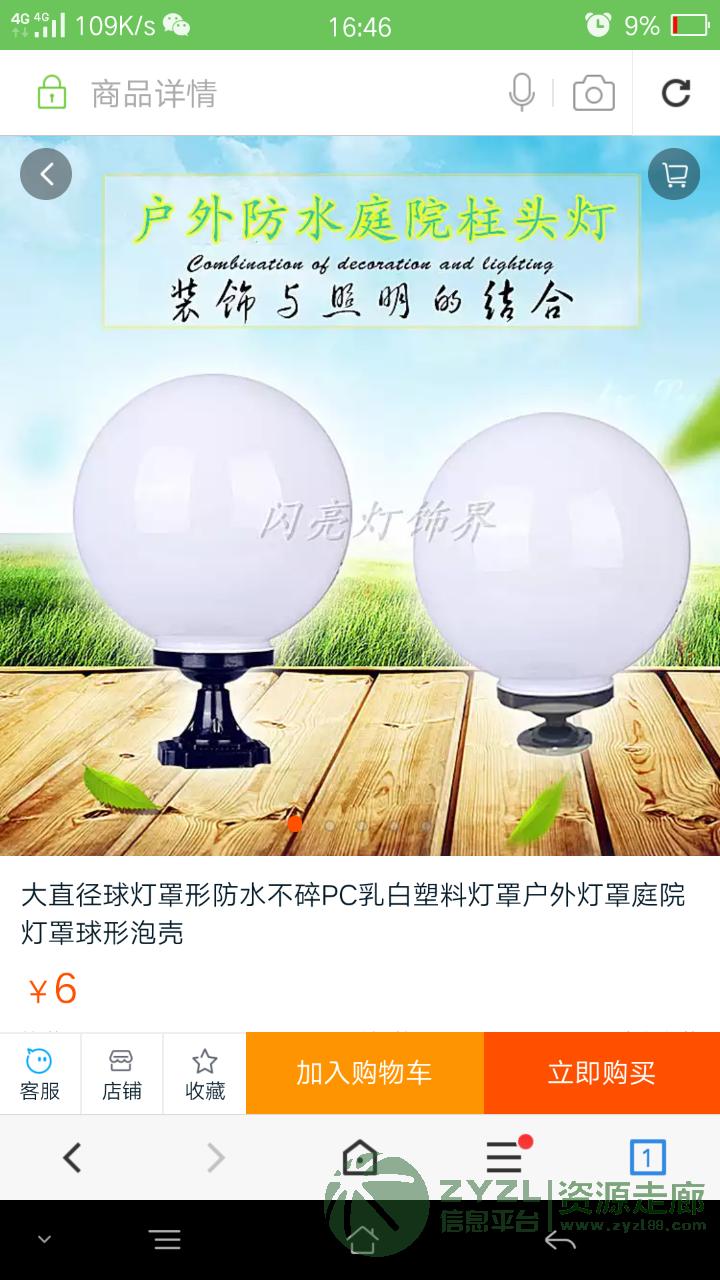Reload the page with refresh icon
This screenshot has height=1280, width=720.
coord(676,93)
